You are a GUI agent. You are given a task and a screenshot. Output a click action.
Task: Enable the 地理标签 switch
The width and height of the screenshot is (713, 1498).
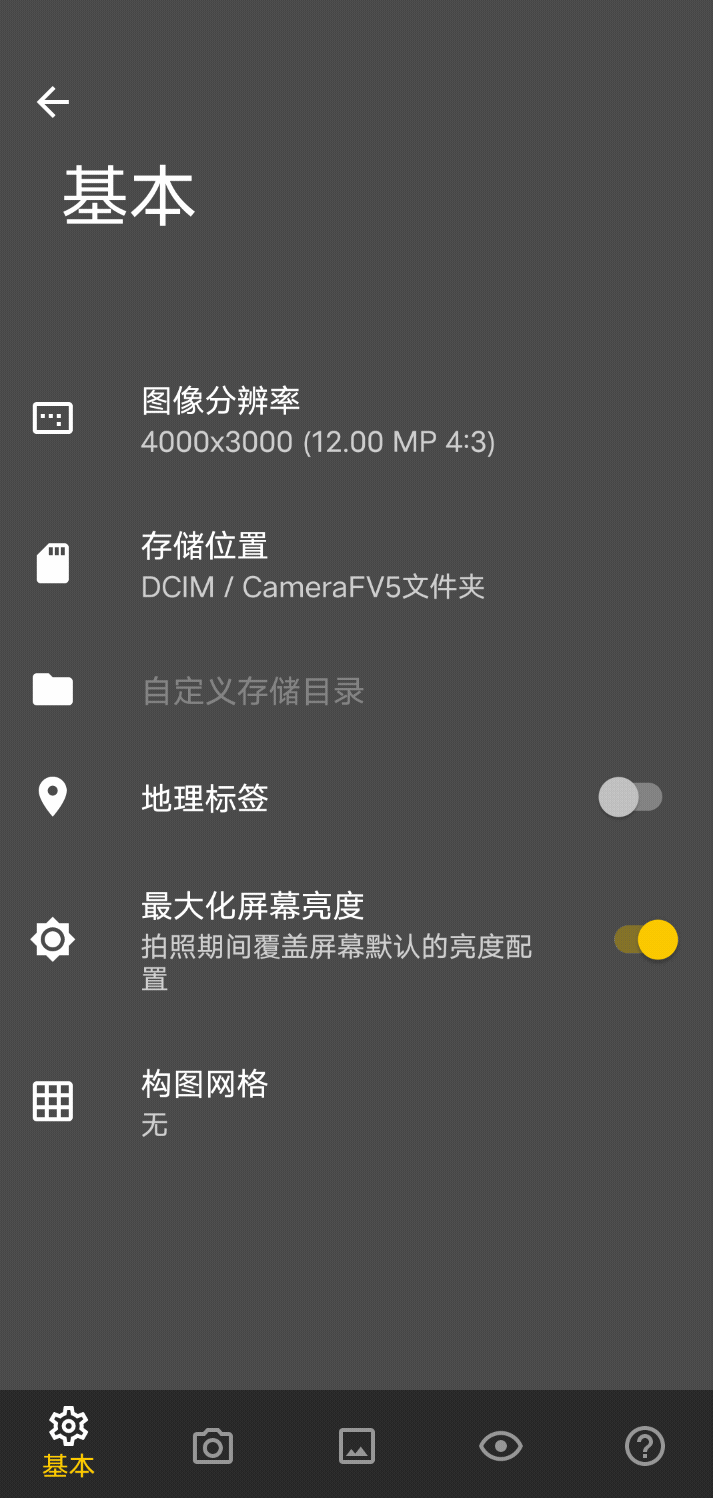[x=631, y=797]
